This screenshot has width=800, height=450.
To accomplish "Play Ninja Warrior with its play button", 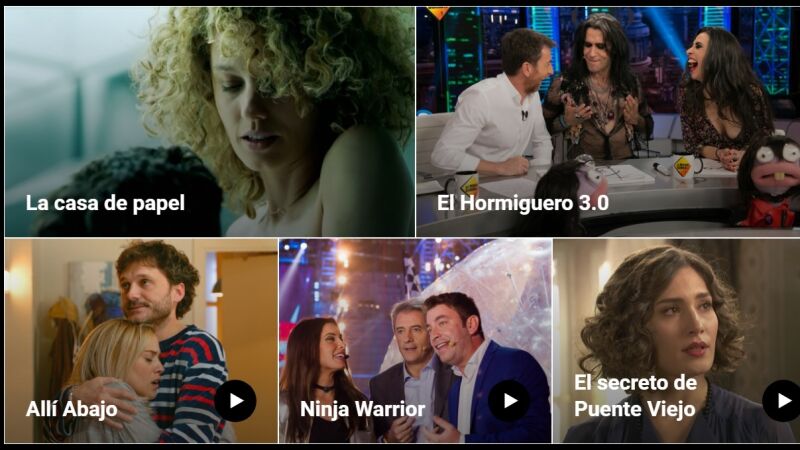I will (x=509, y=401).
